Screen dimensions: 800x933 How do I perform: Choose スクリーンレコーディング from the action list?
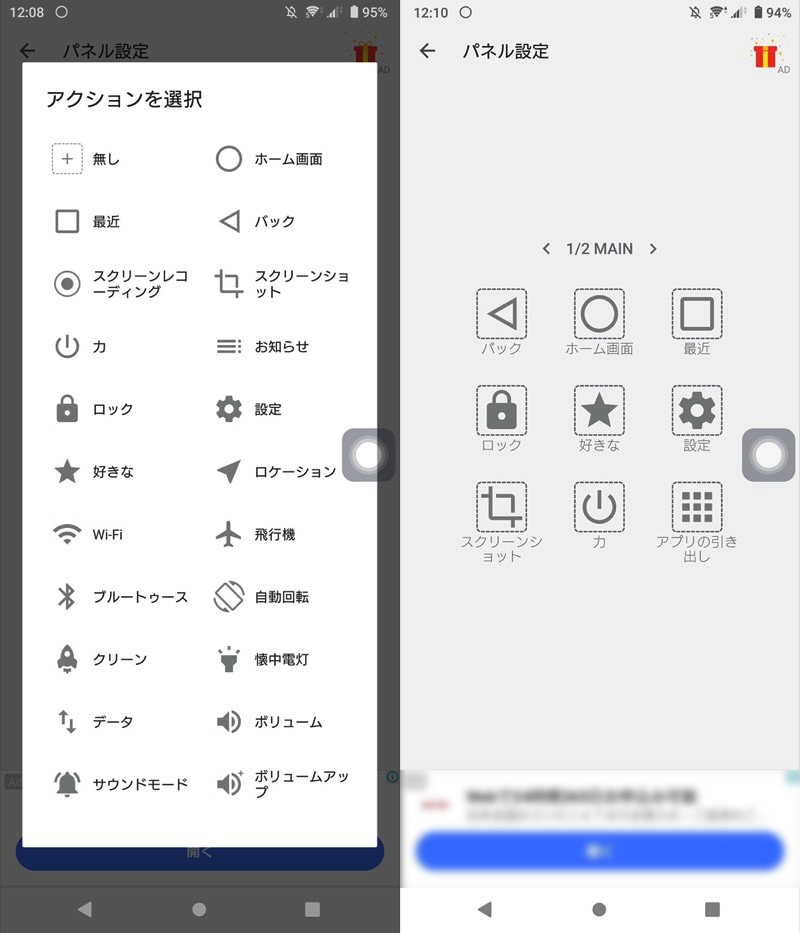120,284
